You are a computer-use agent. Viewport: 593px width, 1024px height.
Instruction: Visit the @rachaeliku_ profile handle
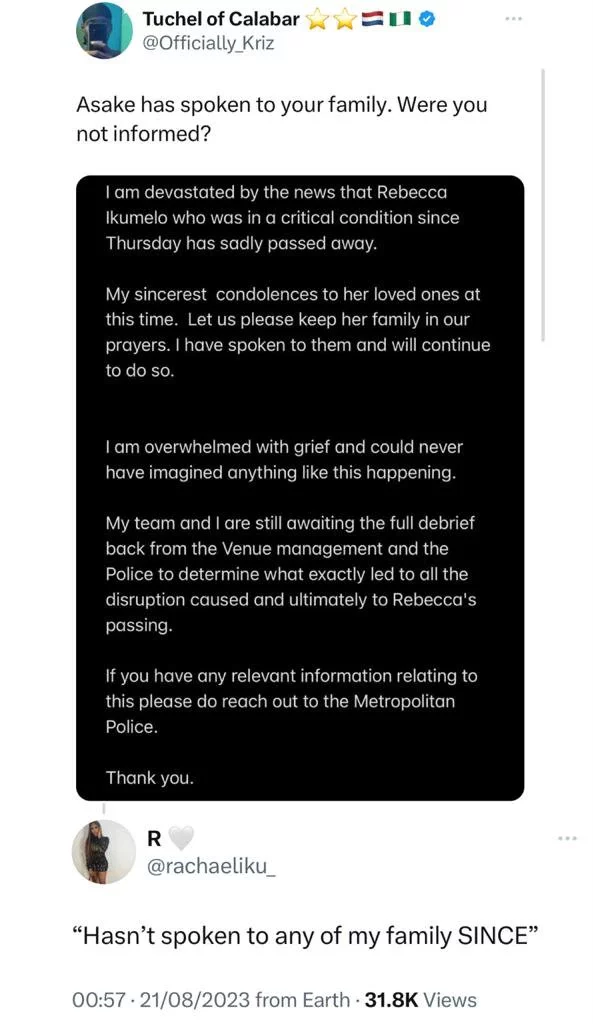coord(212,866)
